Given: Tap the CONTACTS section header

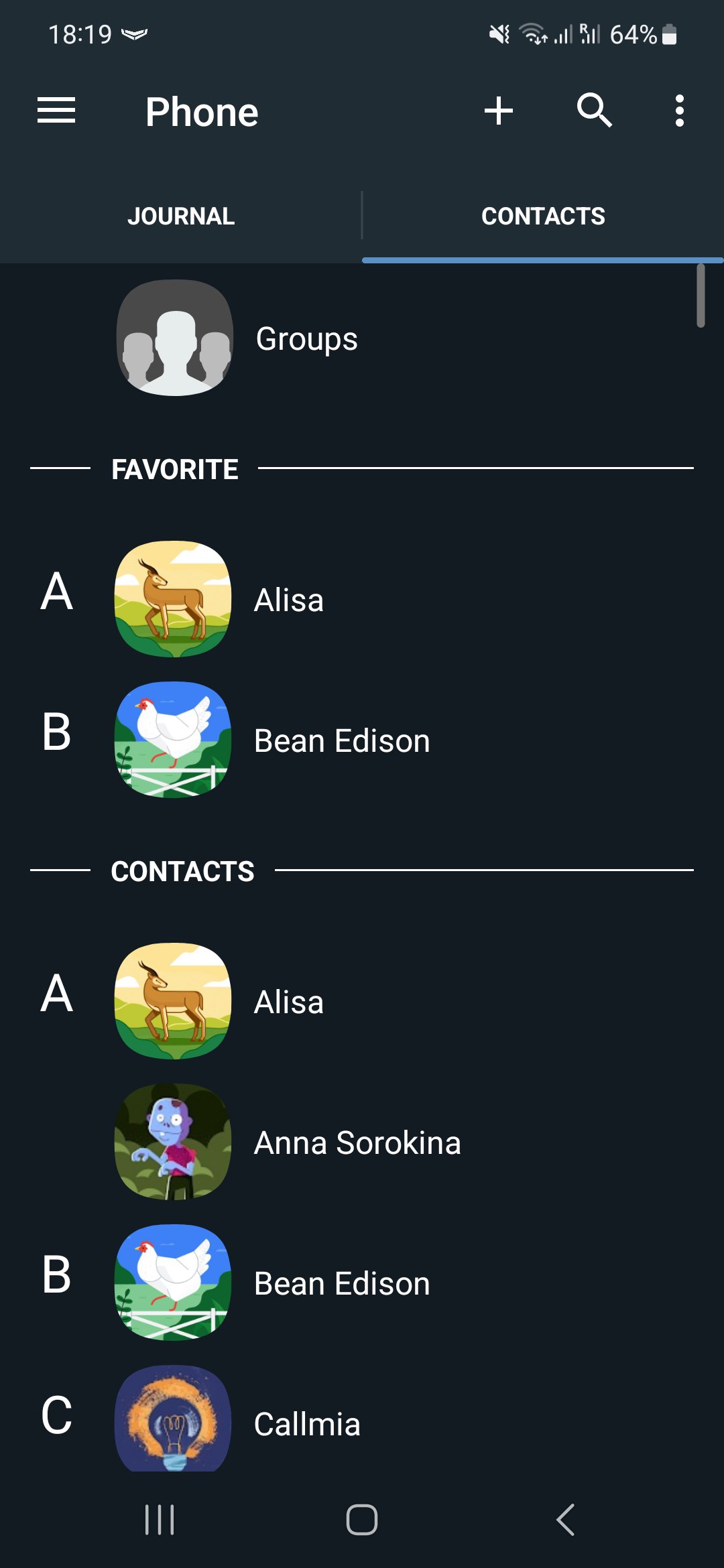Looking at the screenshot, I should click(183, 870).
